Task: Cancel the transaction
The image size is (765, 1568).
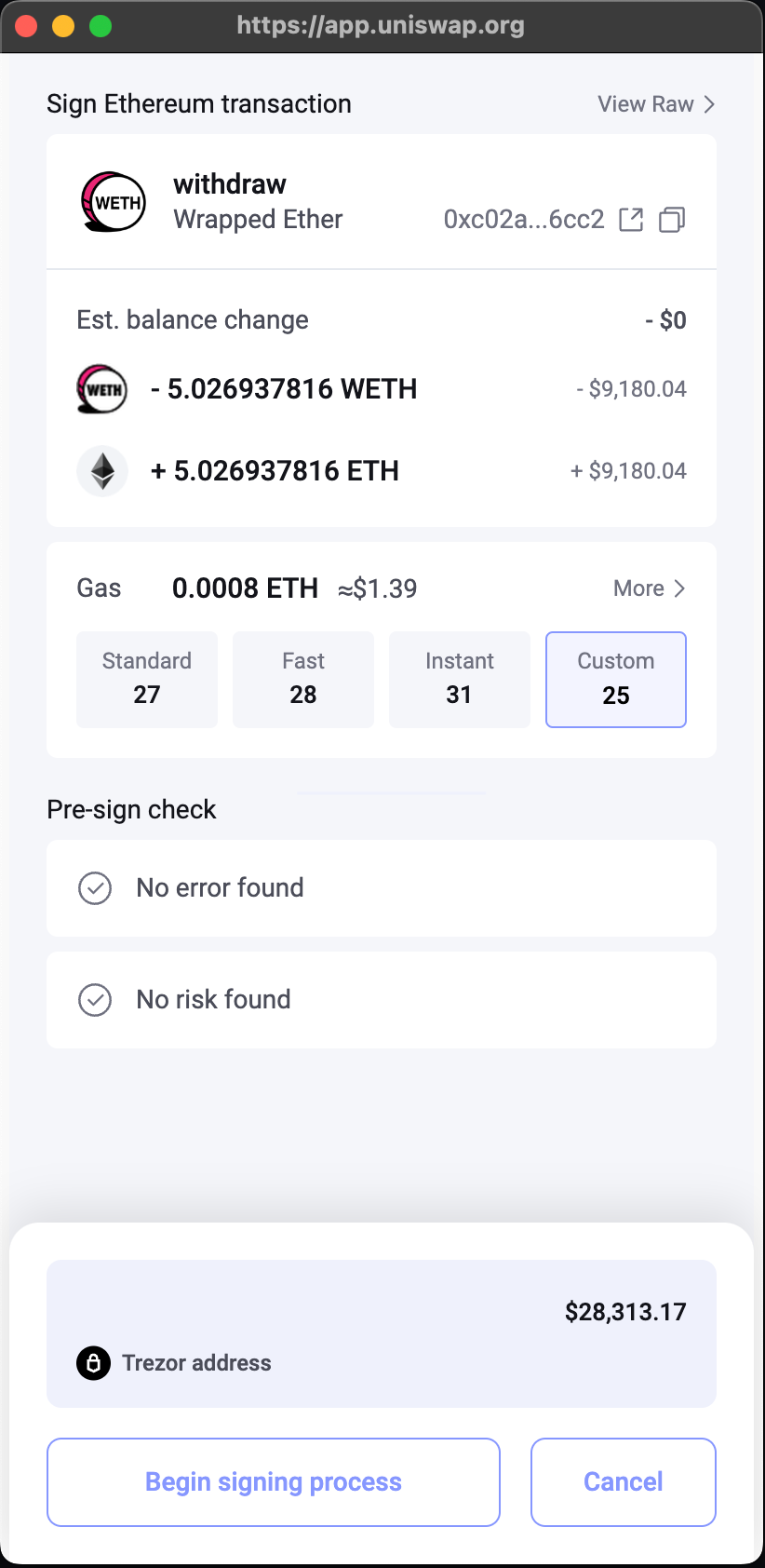Action: (623, 1481)
